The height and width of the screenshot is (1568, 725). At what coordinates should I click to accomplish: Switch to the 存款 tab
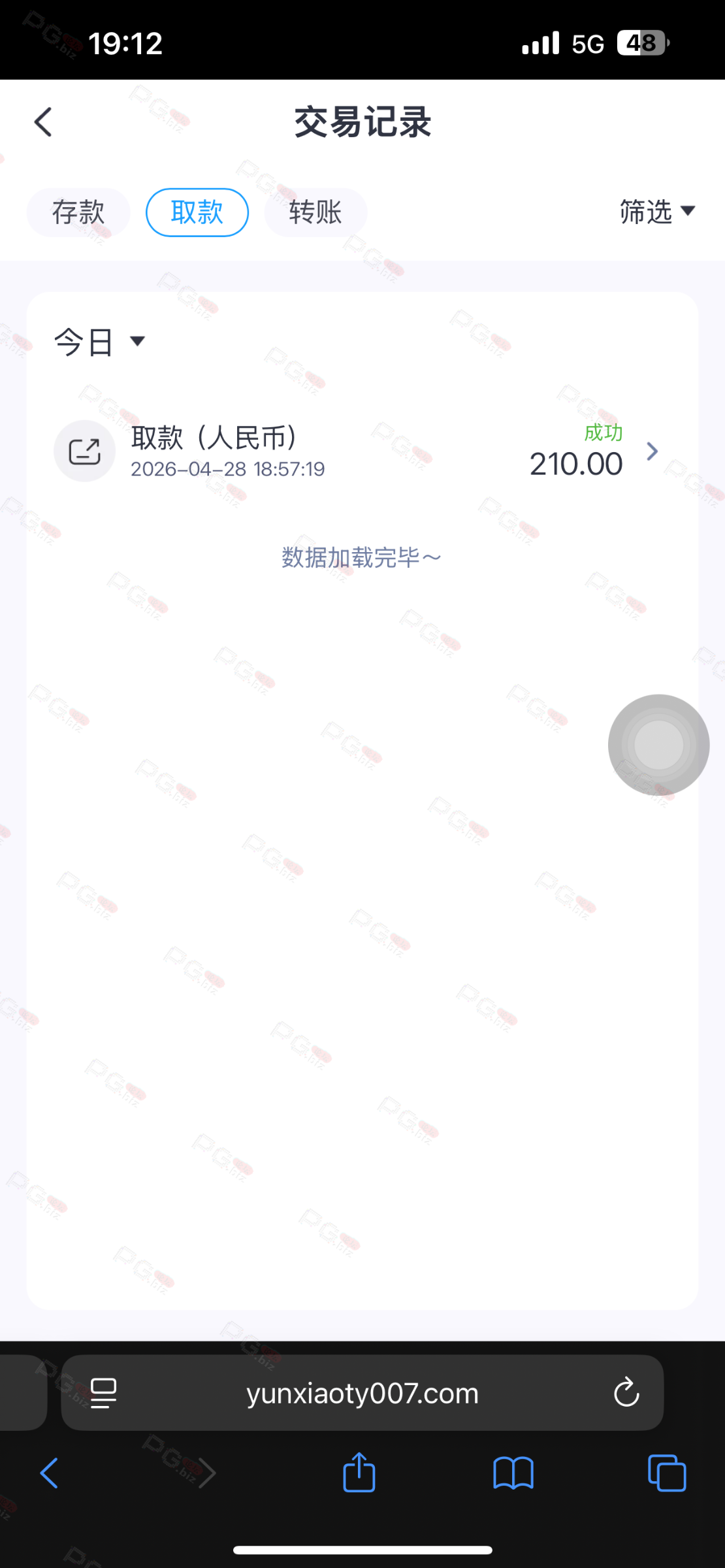click(x=78, y=212)
